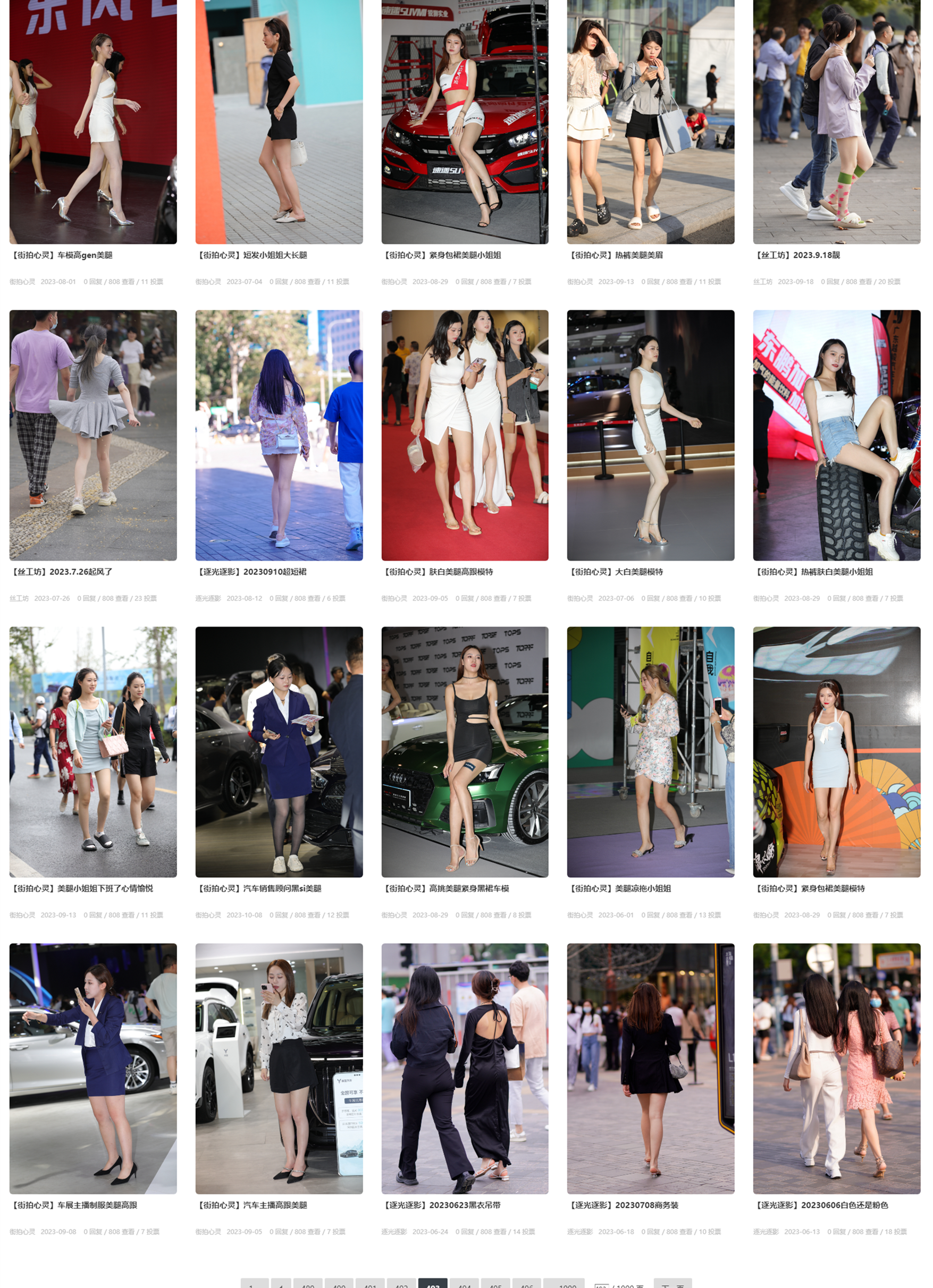Open the 20230606白色还是粉色 post
933x1288 pixels.
(x=821, y=1205)
